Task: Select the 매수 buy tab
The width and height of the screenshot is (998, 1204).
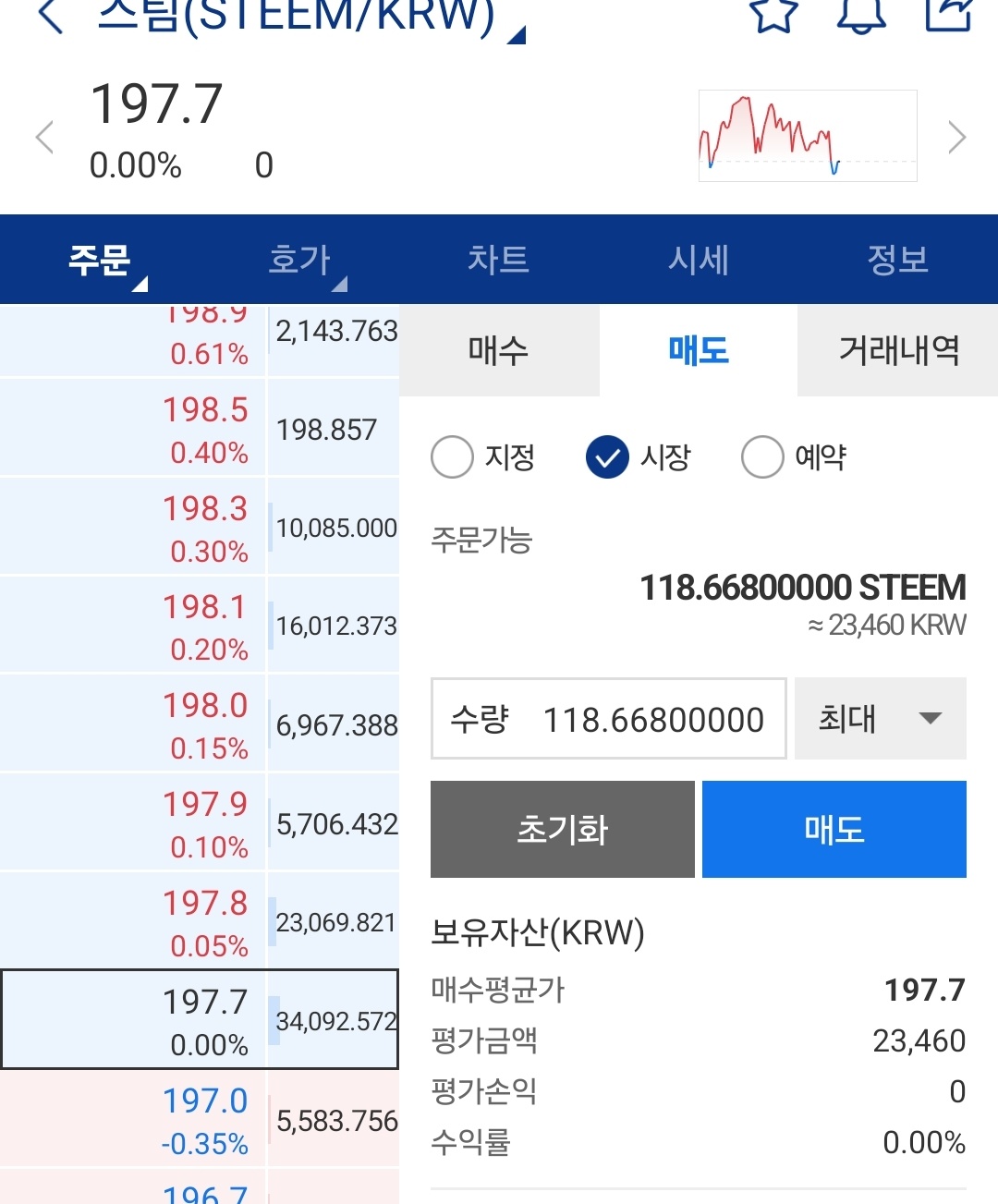Action: point(499,350)
